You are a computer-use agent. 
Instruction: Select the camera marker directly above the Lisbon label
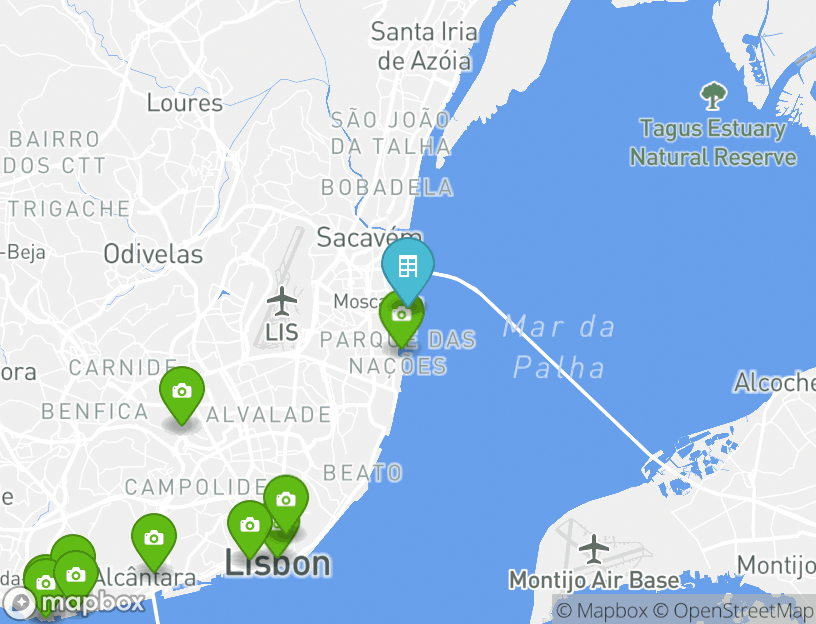pyautogui.click(x=250, y=526)
